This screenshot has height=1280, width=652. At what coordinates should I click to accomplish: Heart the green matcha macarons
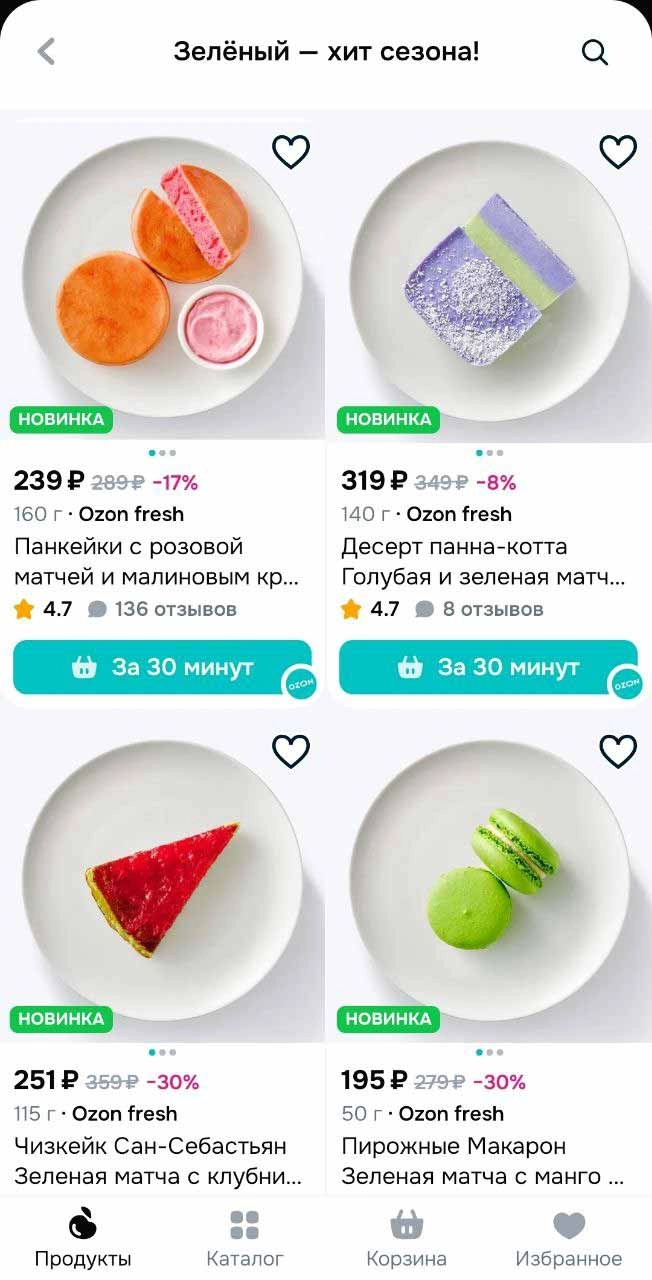pyautogui.click(x=617, y=751)
